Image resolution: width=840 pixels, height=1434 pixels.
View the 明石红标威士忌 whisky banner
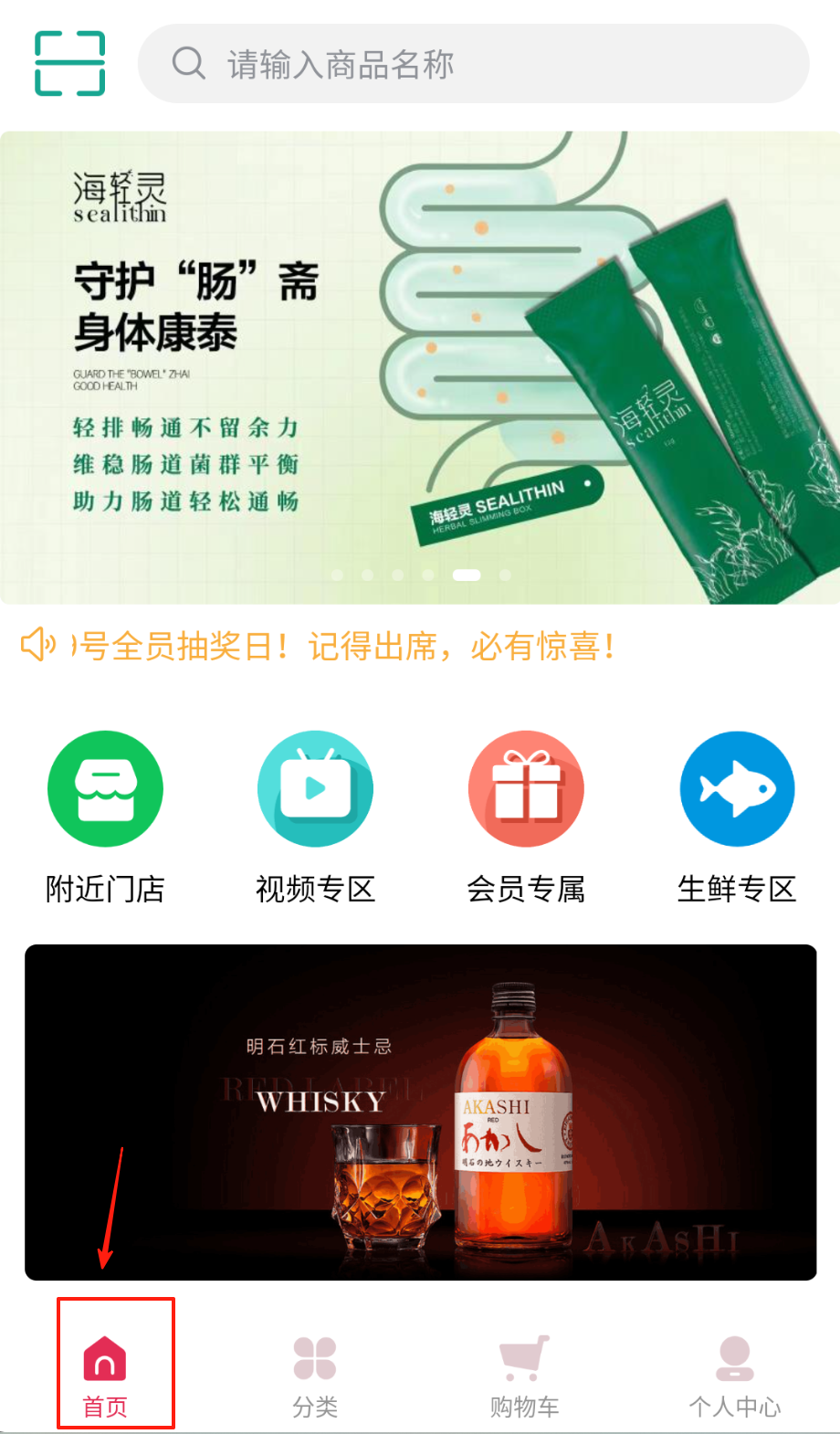click(420, 1112)
